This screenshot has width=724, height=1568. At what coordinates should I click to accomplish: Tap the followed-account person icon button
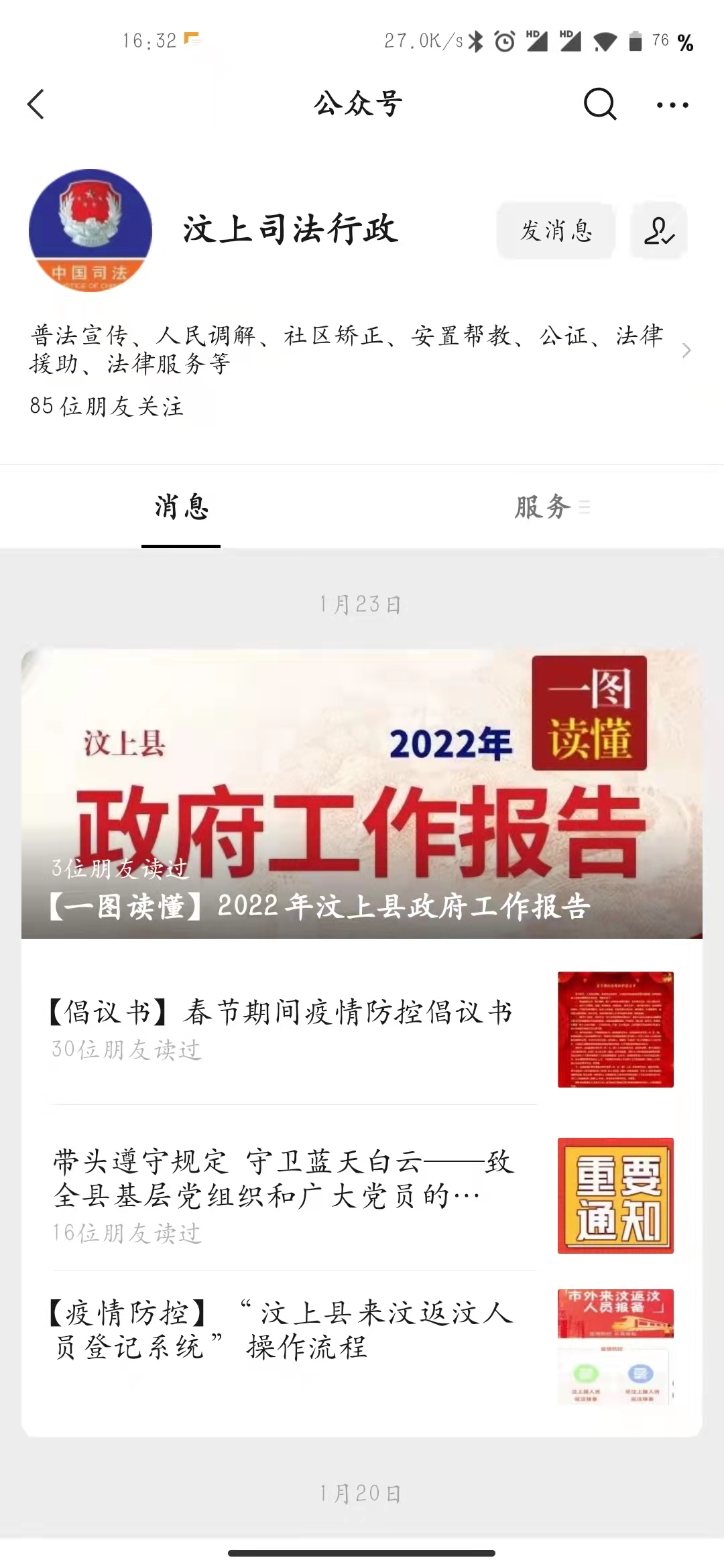(659, 231)
